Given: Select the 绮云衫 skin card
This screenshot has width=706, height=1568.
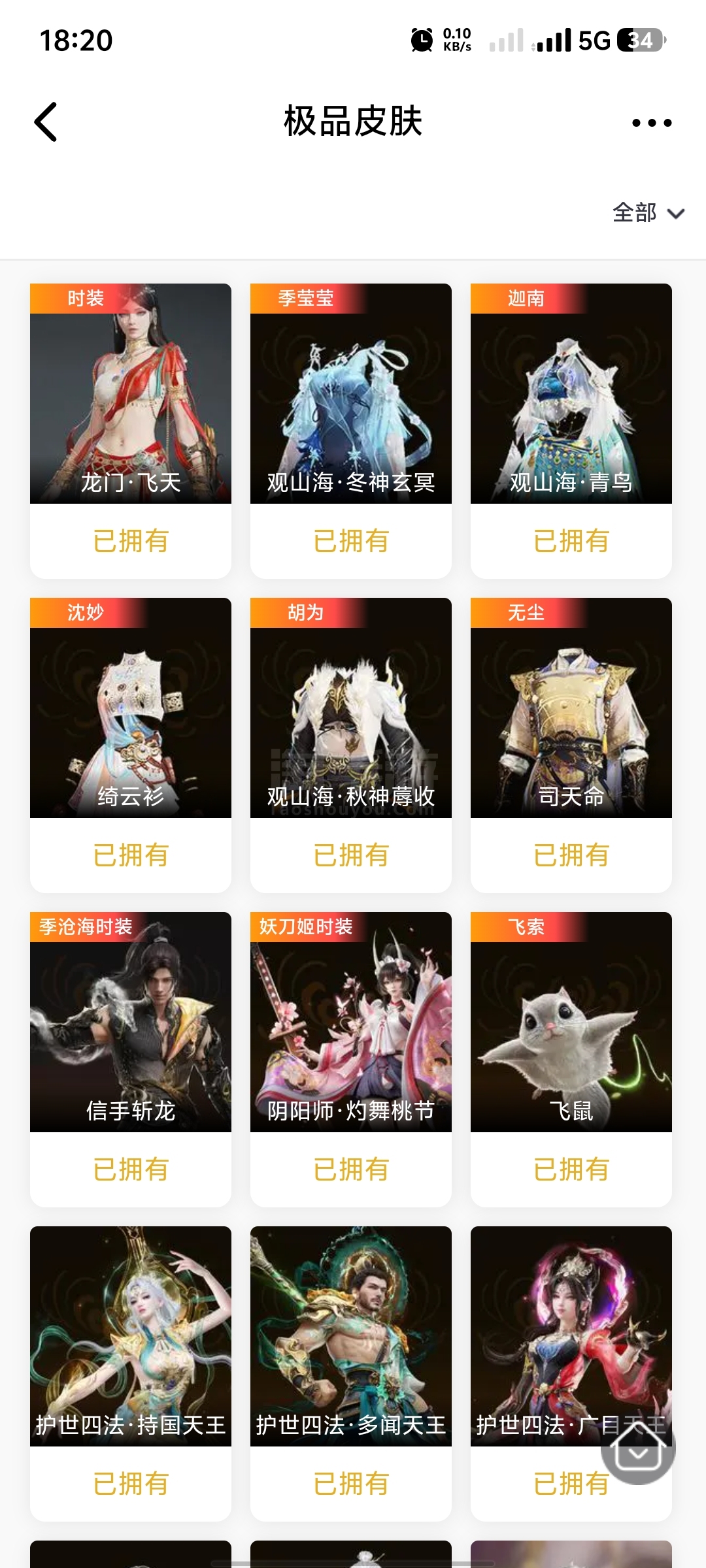Looking at the screenshot, I should [131, 708].
